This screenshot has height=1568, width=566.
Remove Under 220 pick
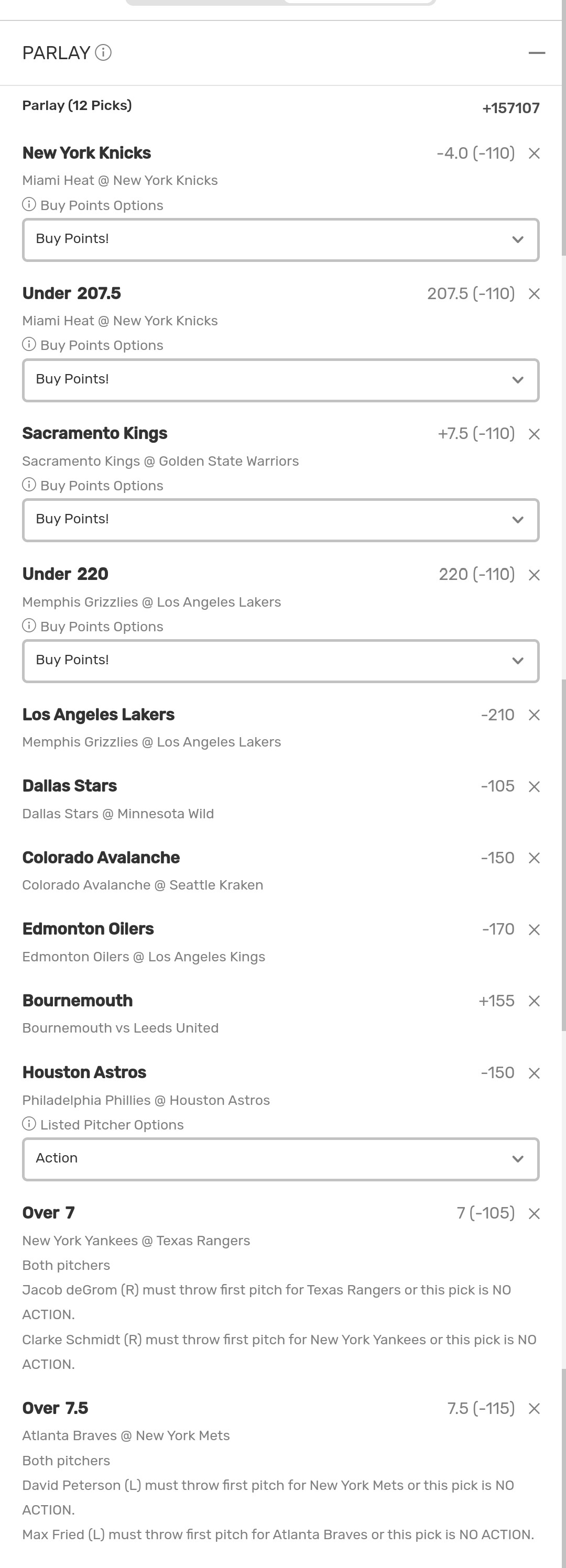(535, 575)
